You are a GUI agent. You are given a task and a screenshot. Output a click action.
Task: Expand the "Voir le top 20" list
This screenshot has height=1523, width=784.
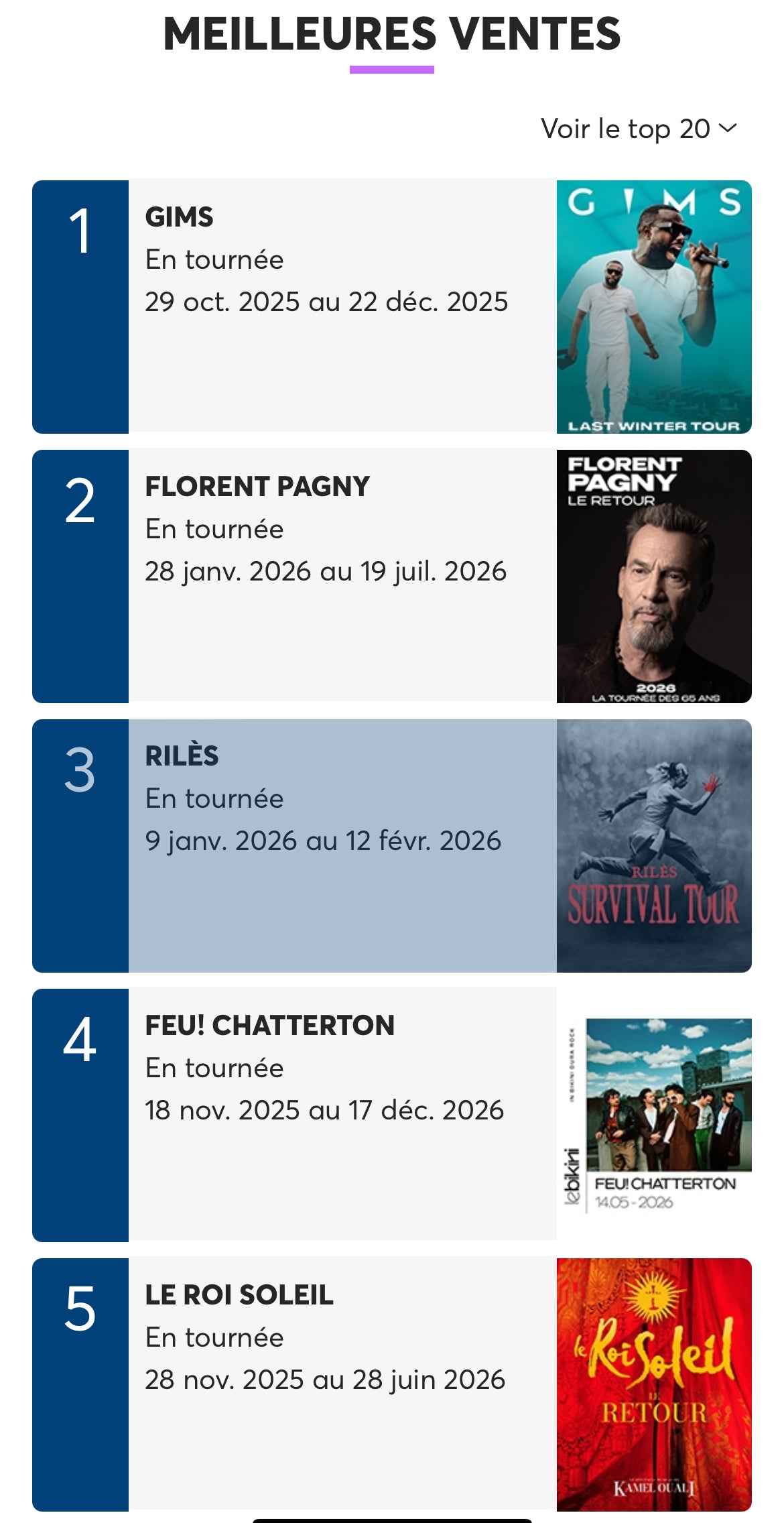[638, 129]
